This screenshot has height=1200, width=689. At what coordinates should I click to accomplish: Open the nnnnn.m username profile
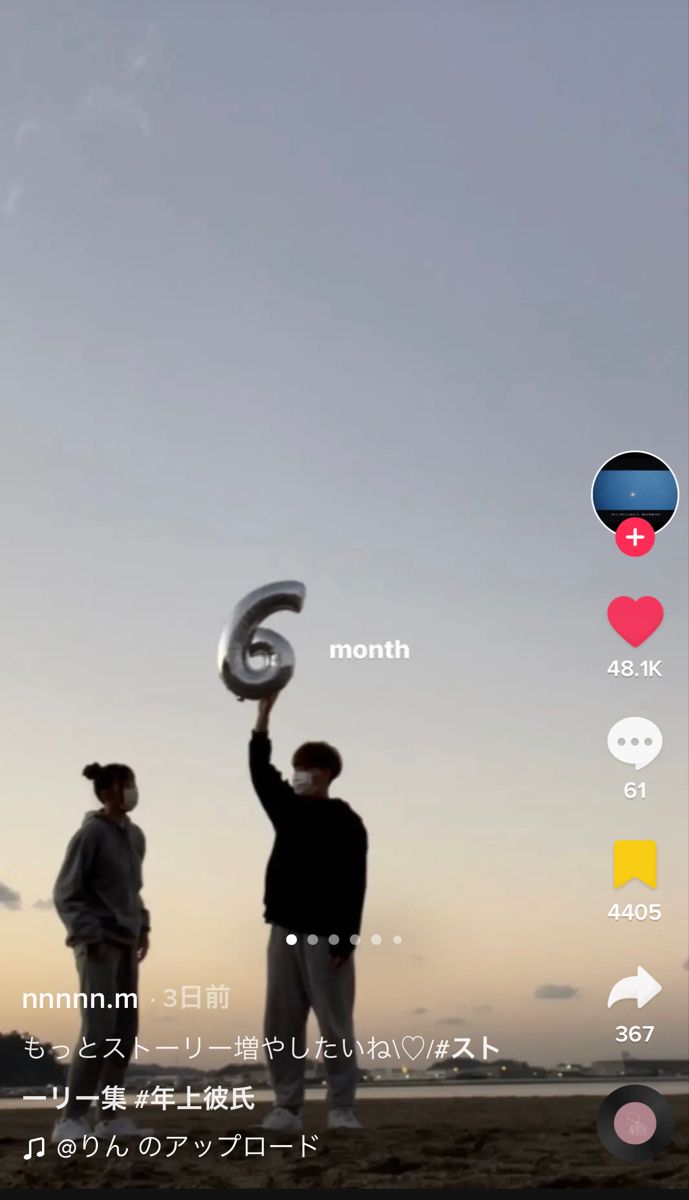[x=80, y=998]
